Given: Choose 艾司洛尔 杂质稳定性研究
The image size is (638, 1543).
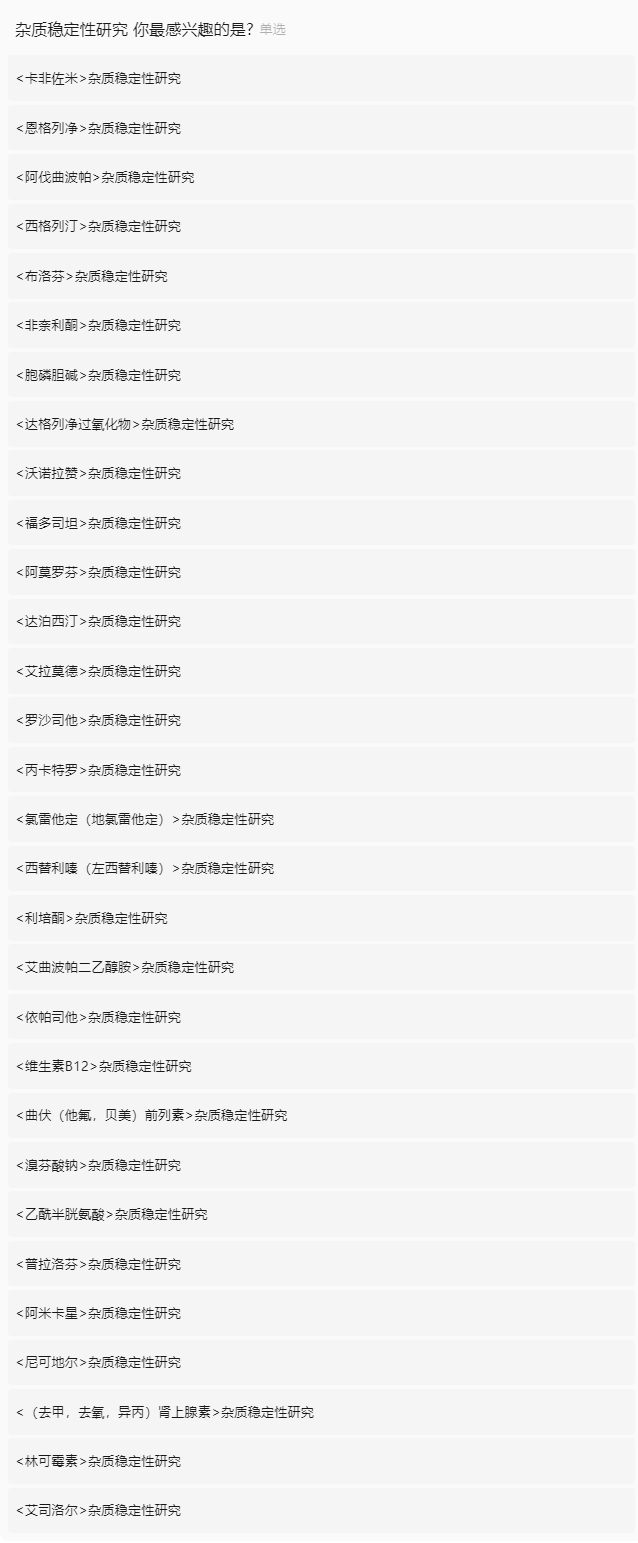Looking at the screenshot, I should pyautogui.click(x=100, y=1510).
